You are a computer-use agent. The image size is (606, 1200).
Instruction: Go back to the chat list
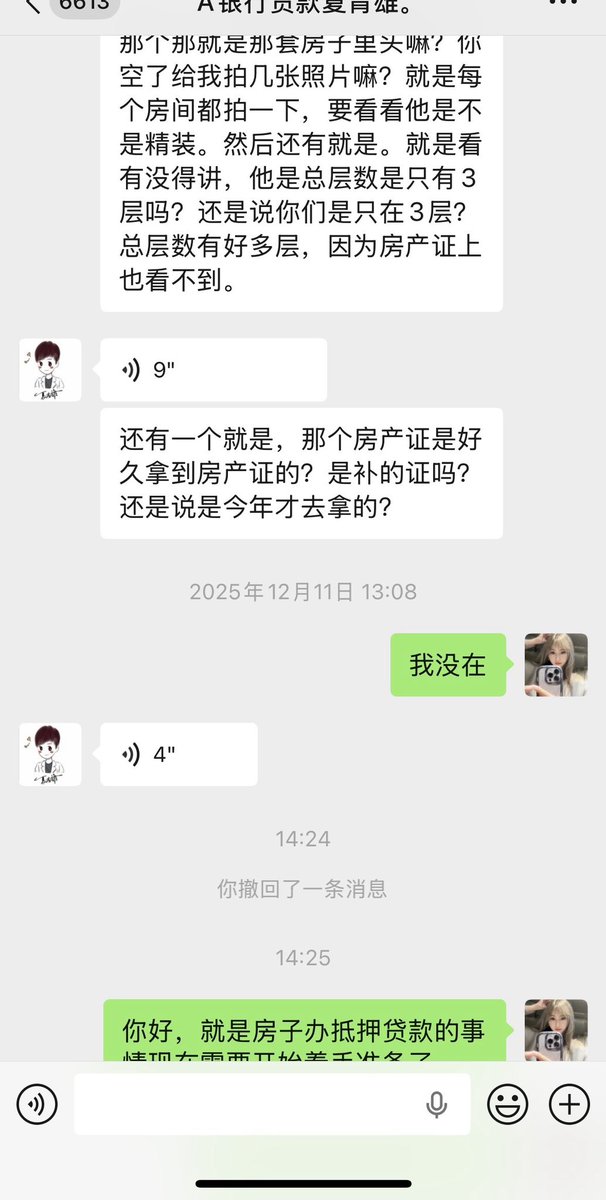(x=32, y=6)
